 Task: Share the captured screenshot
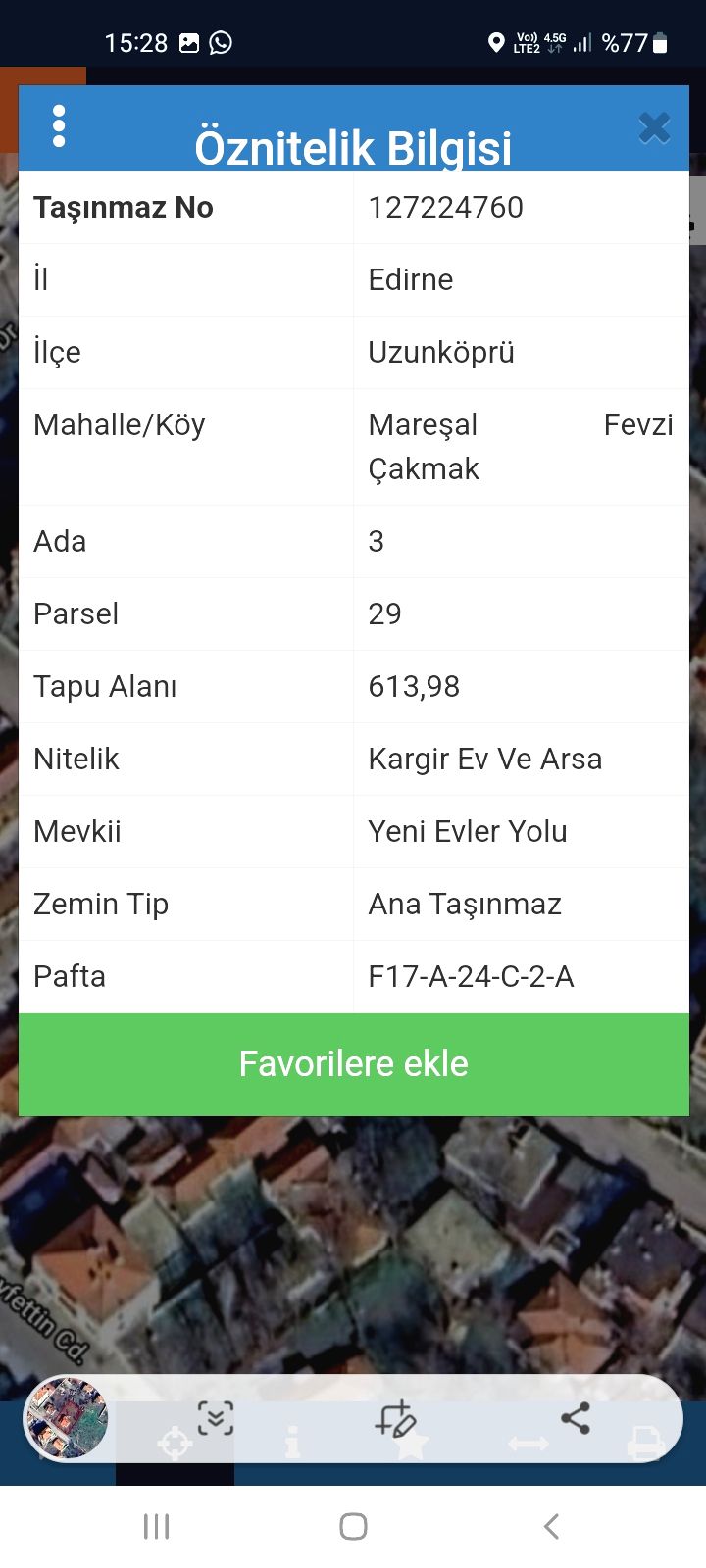click(x=576, y=1418)
